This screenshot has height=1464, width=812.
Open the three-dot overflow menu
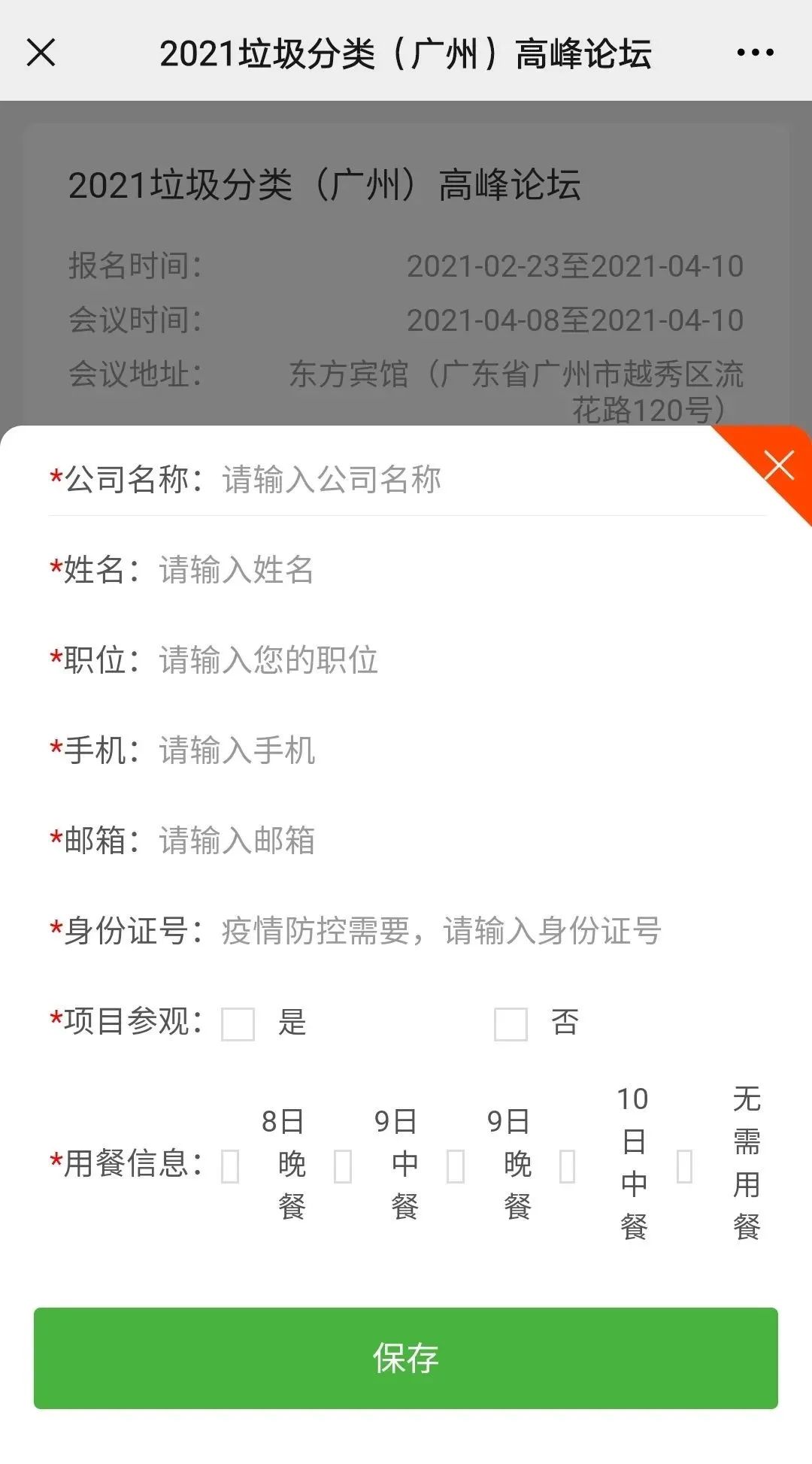pyautogui.click(x=755, y=53)
